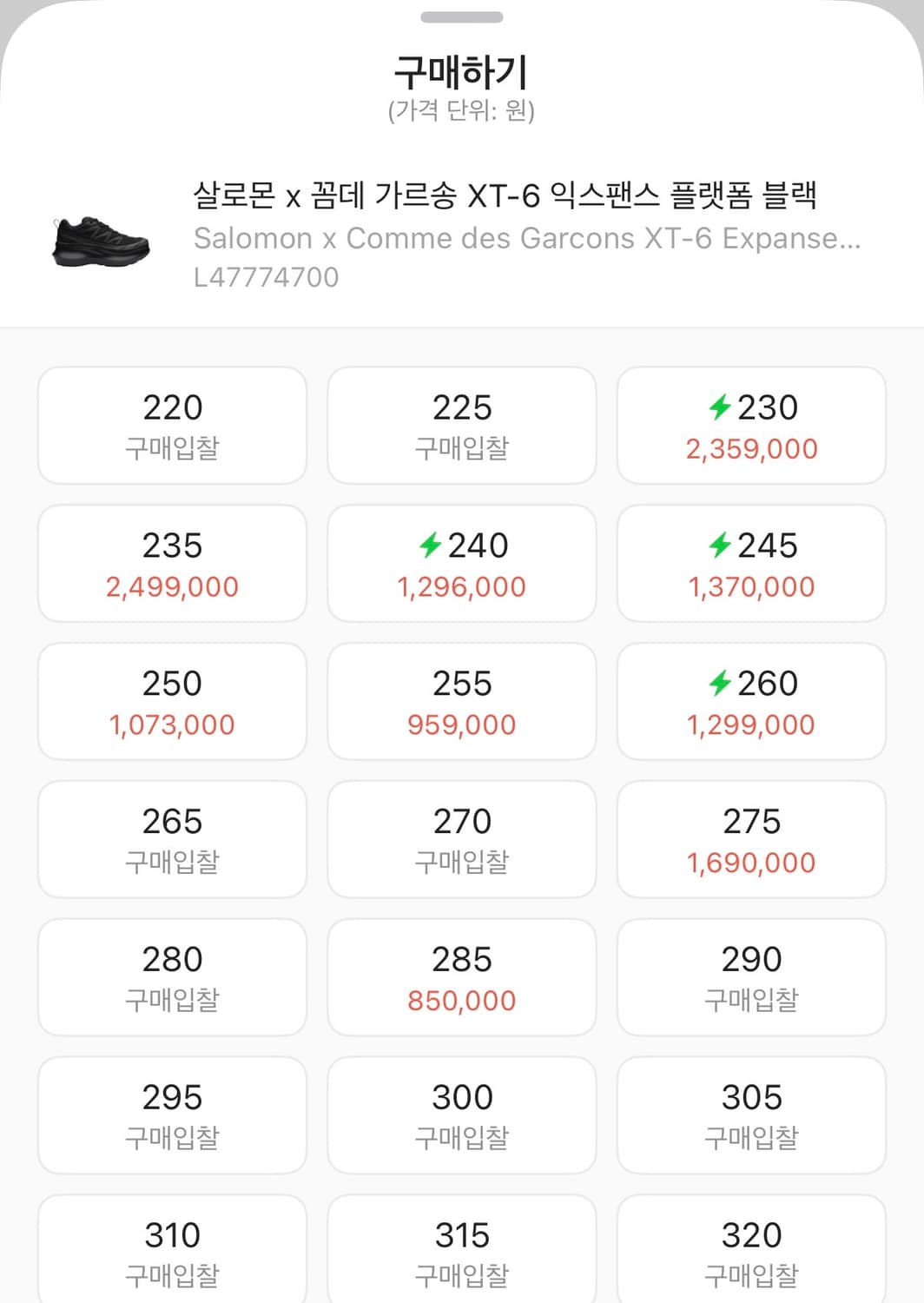Place a buy bid on size 225

[461, 425]
